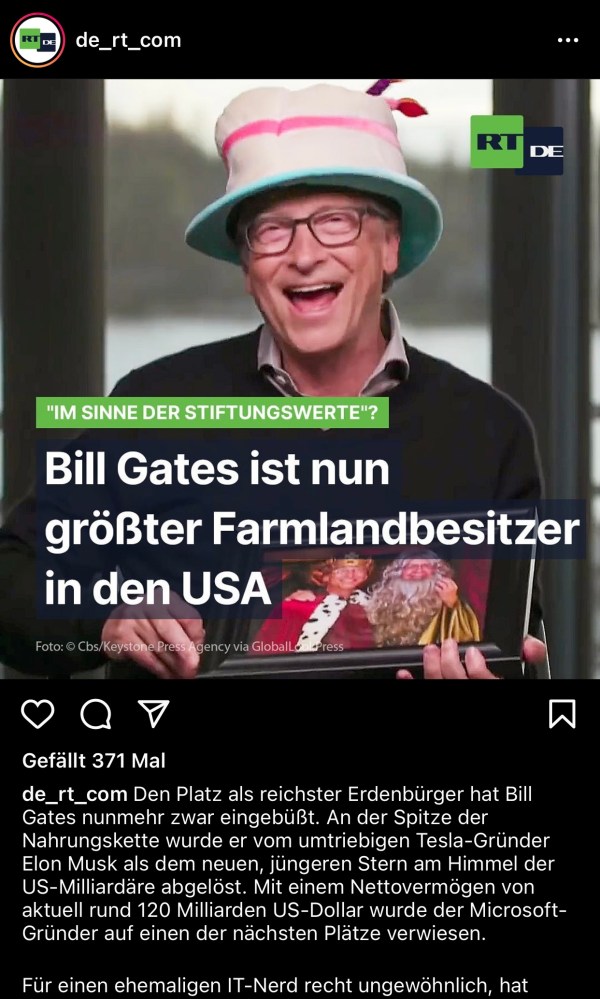Screen dimensions: 600x999
Task: Show who liked: Gefällt 371 Mal
Action: click(94, 761)
